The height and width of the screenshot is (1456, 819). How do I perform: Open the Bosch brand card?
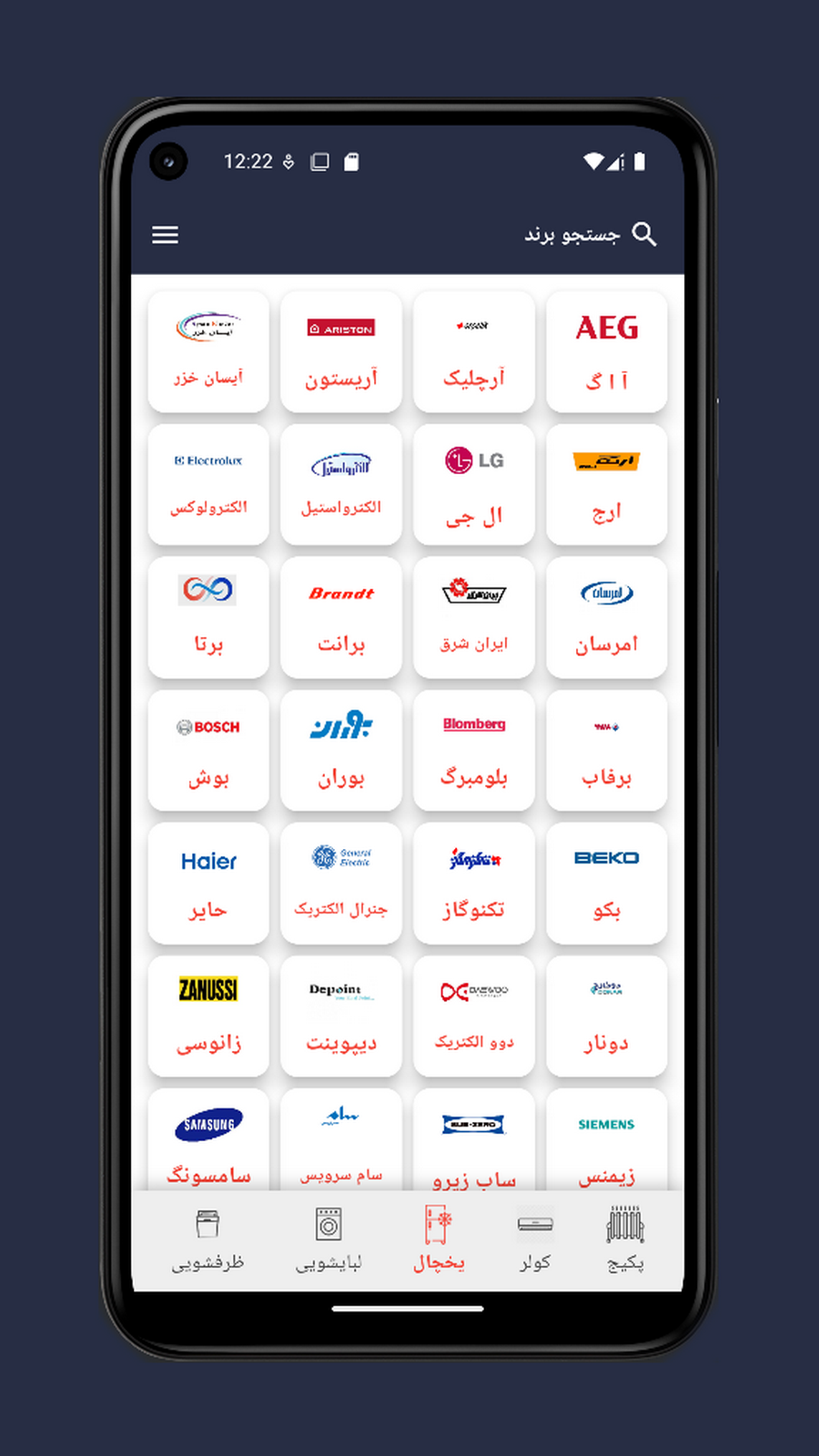208,750
